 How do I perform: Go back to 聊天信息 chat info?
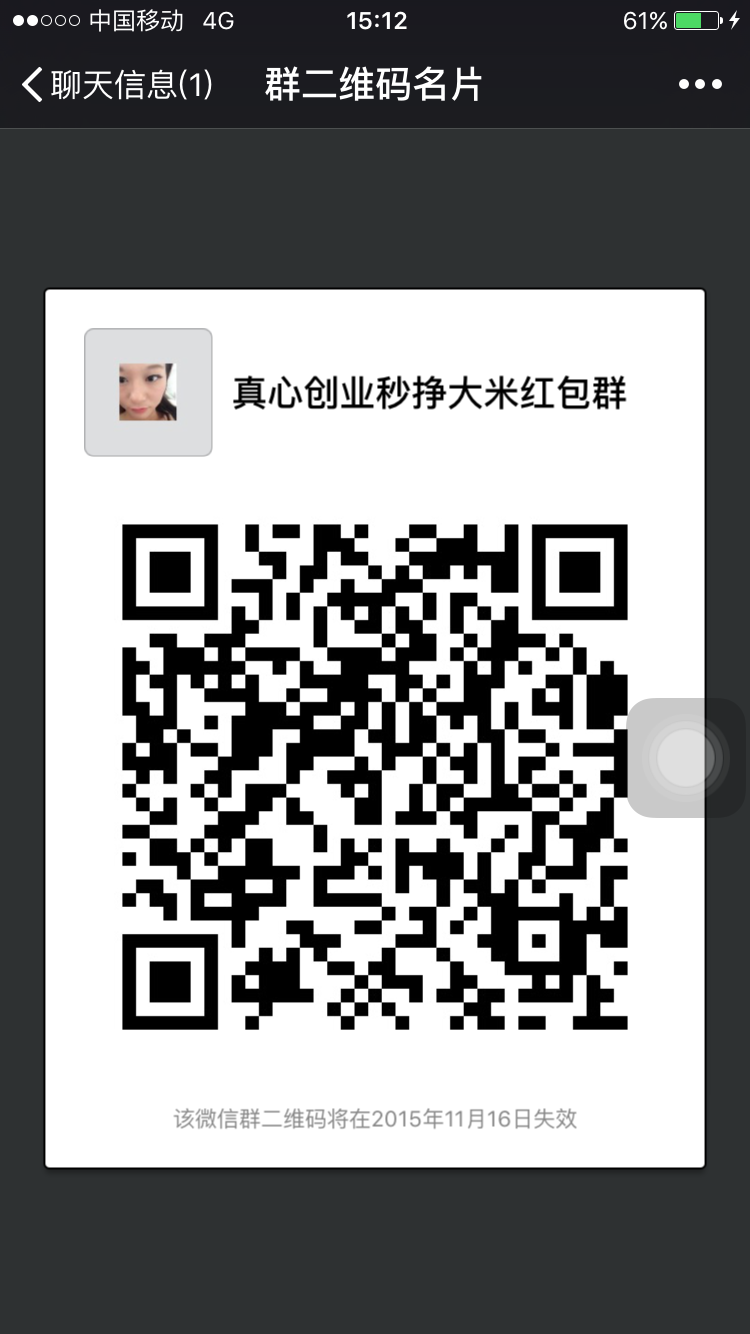pos(115,84)
